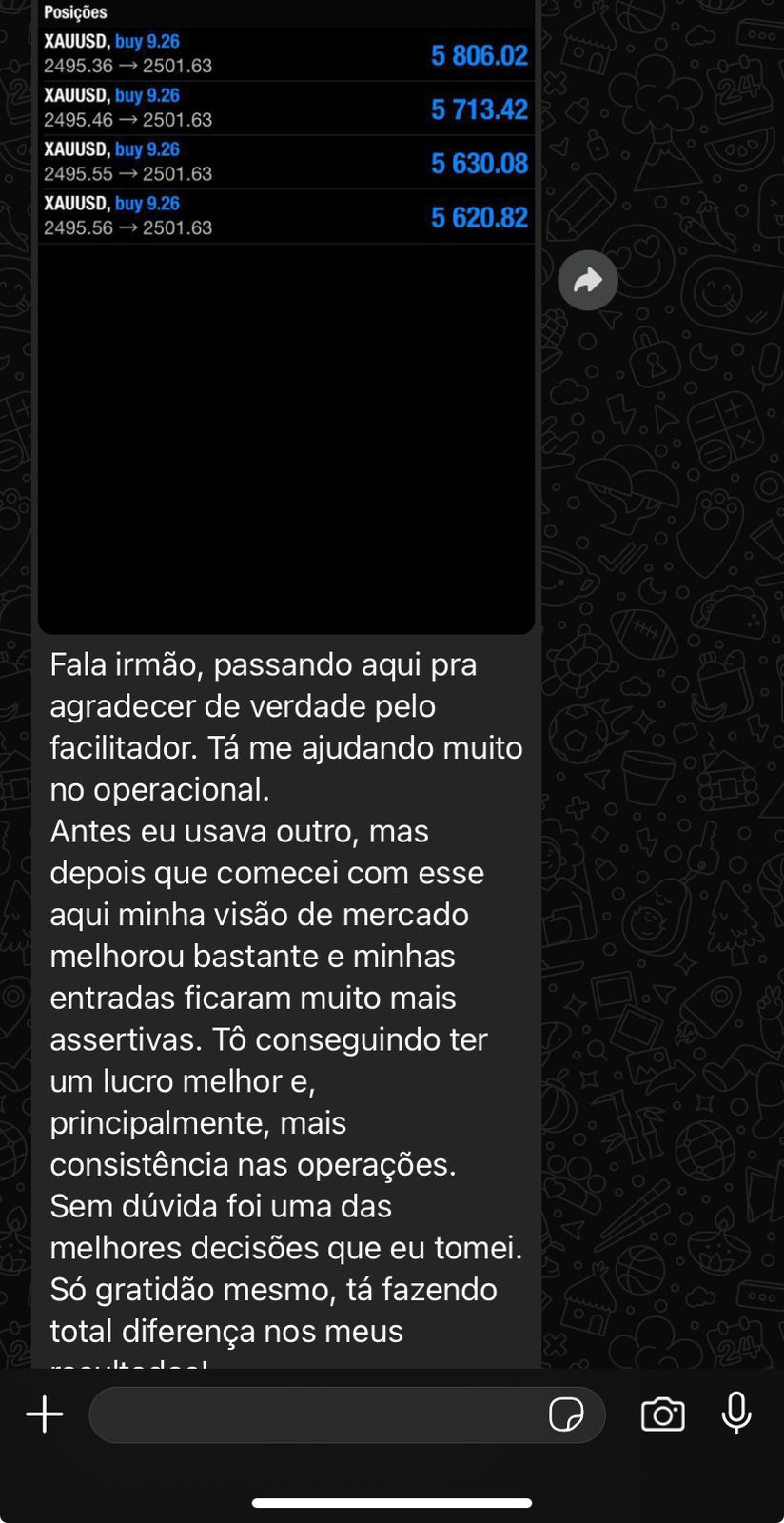Tap the voice message microphone
This screenshot has height=1523, width=784.
pos(736,1413)
